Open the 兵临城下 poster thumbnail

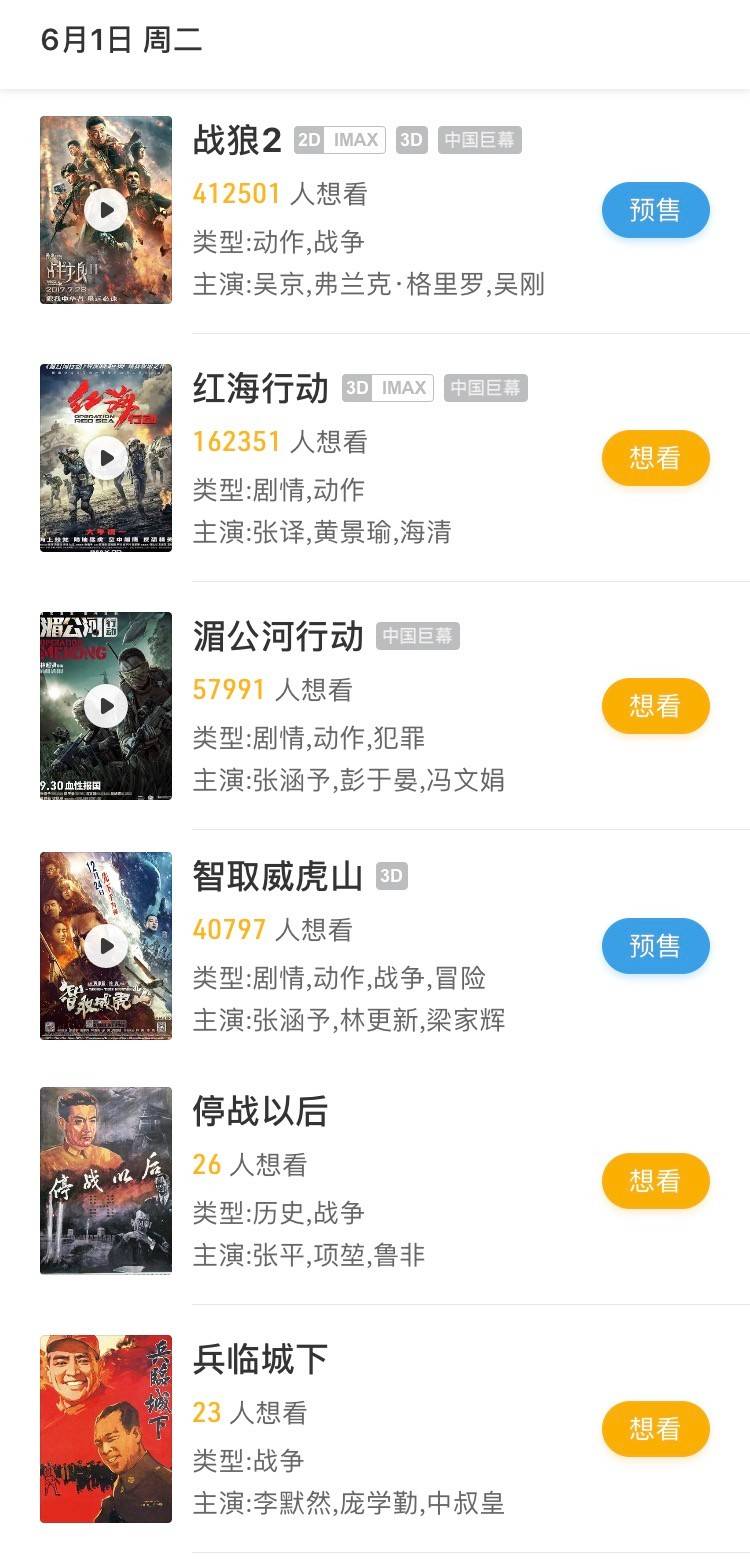pos(107,1430)
